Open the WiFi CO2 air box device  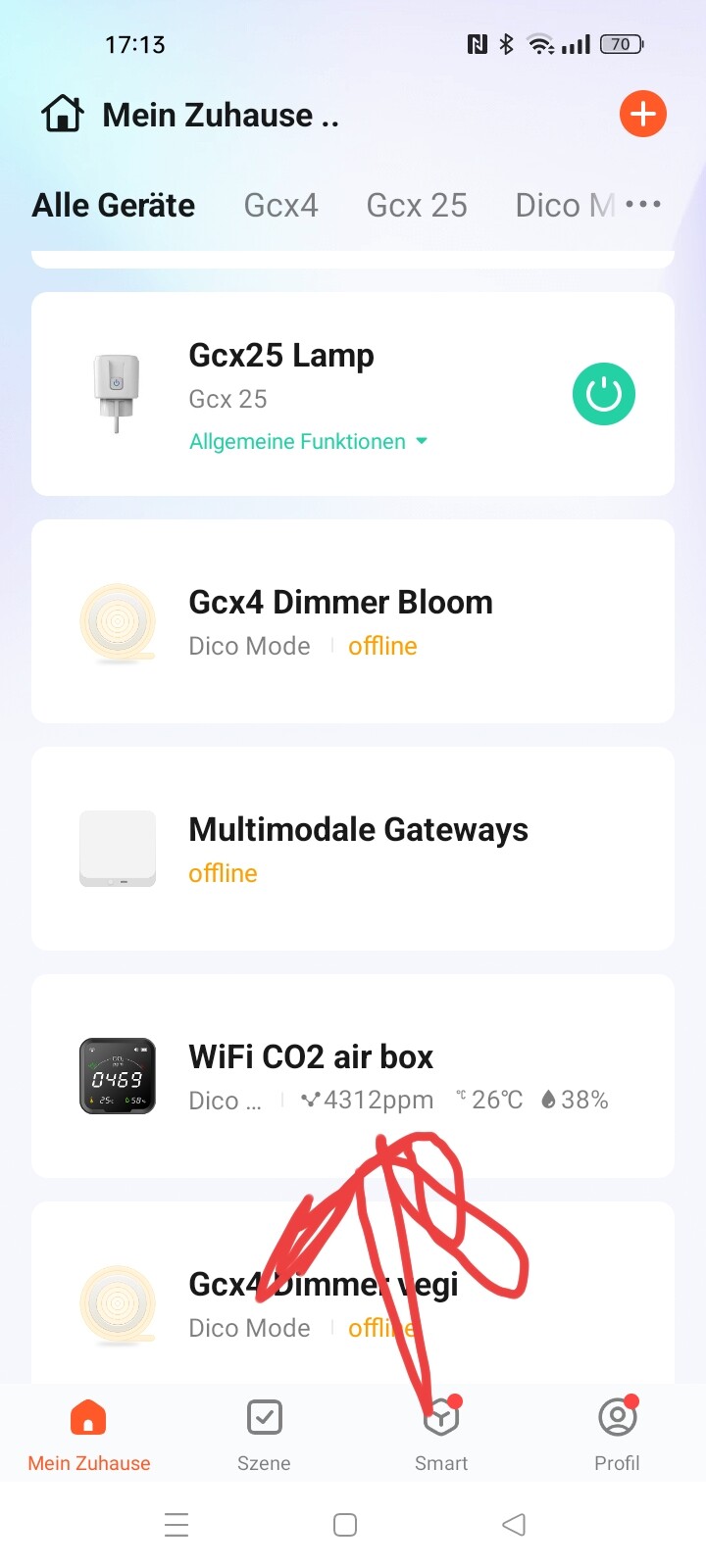[311, 1057]
